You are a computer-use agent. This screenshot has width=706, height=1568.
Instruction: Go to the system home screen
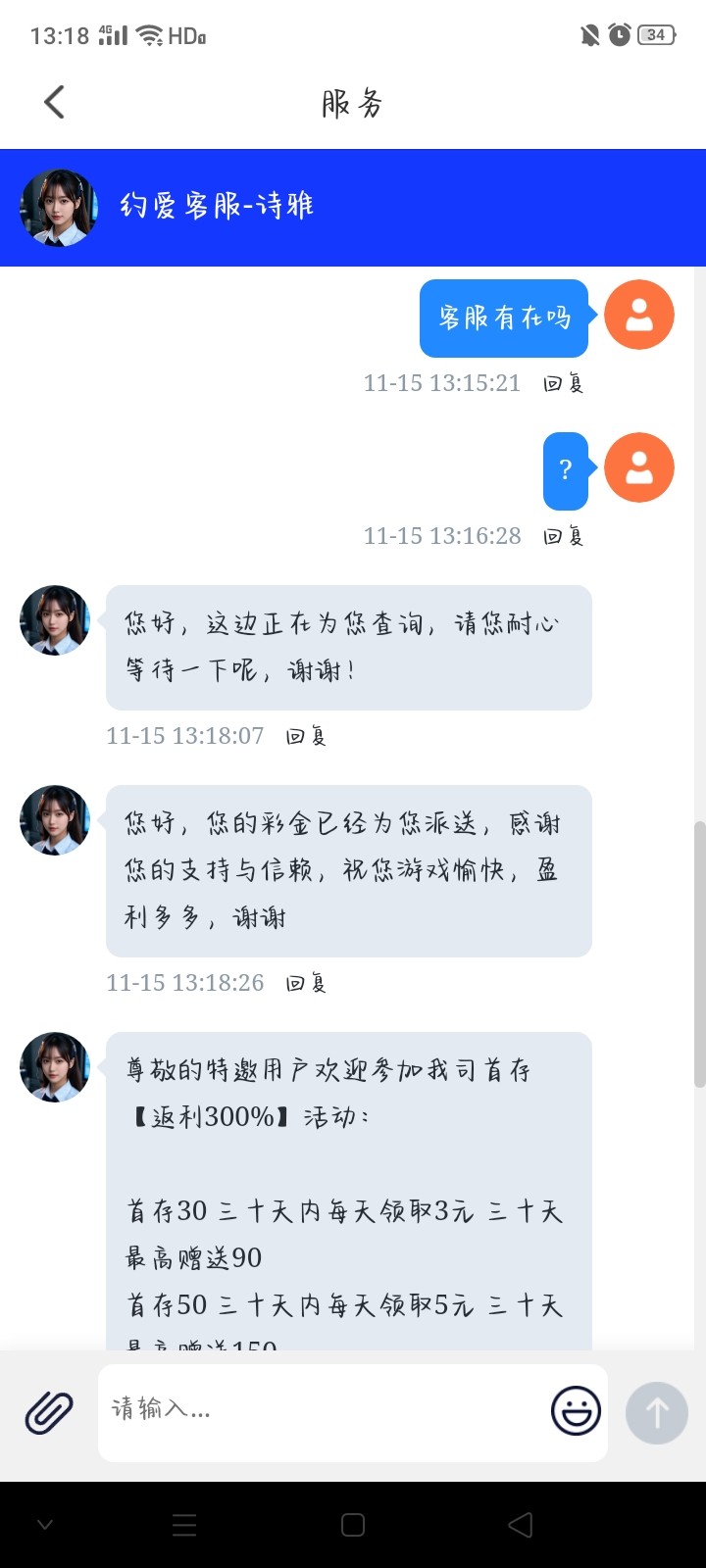[x=353, y=1525]
